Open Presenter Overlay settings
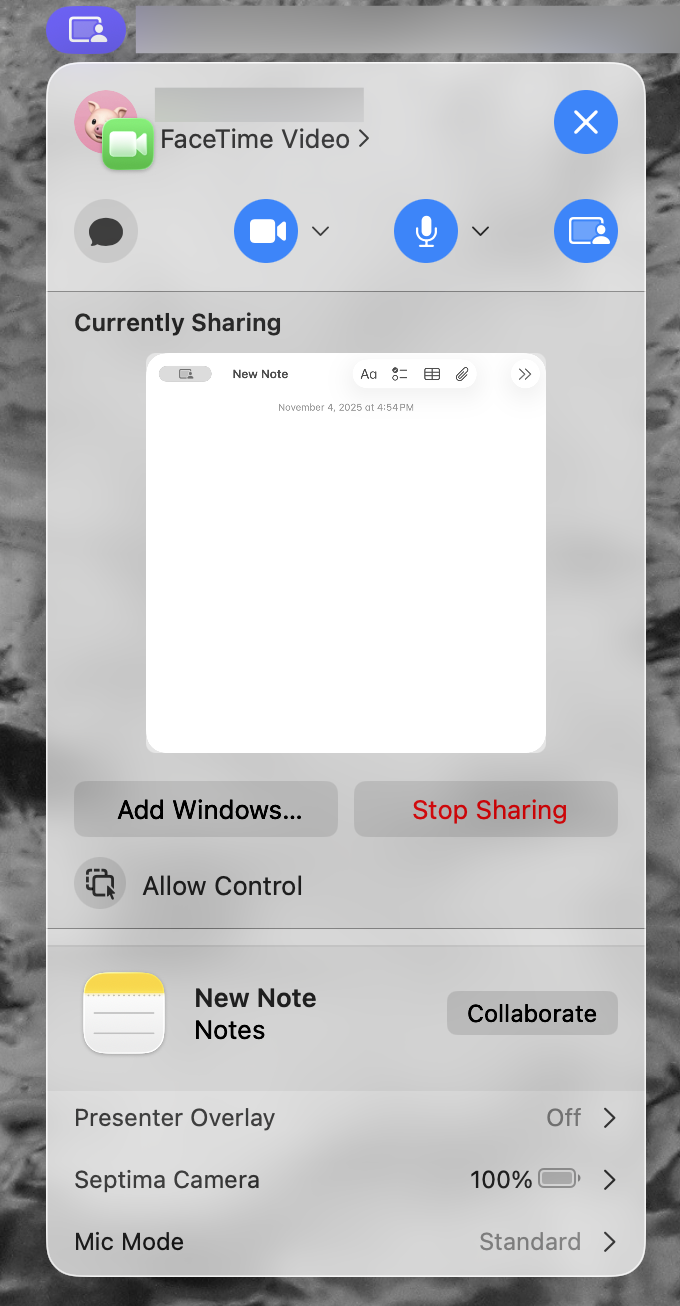 pyautogui.click(x=346, y=1117)
